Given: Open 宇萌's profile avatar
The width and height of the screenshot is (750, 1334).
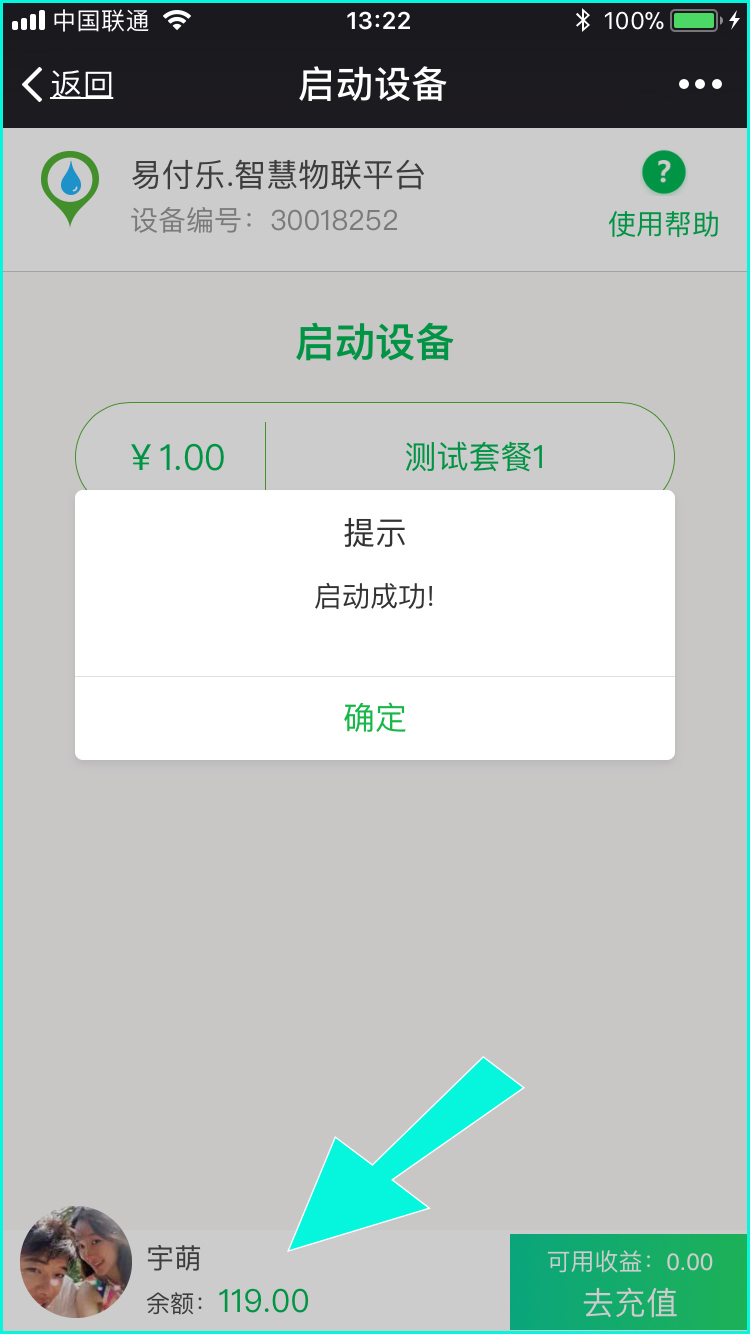Looking at the screenshot, I should [x=76, y=1262].
